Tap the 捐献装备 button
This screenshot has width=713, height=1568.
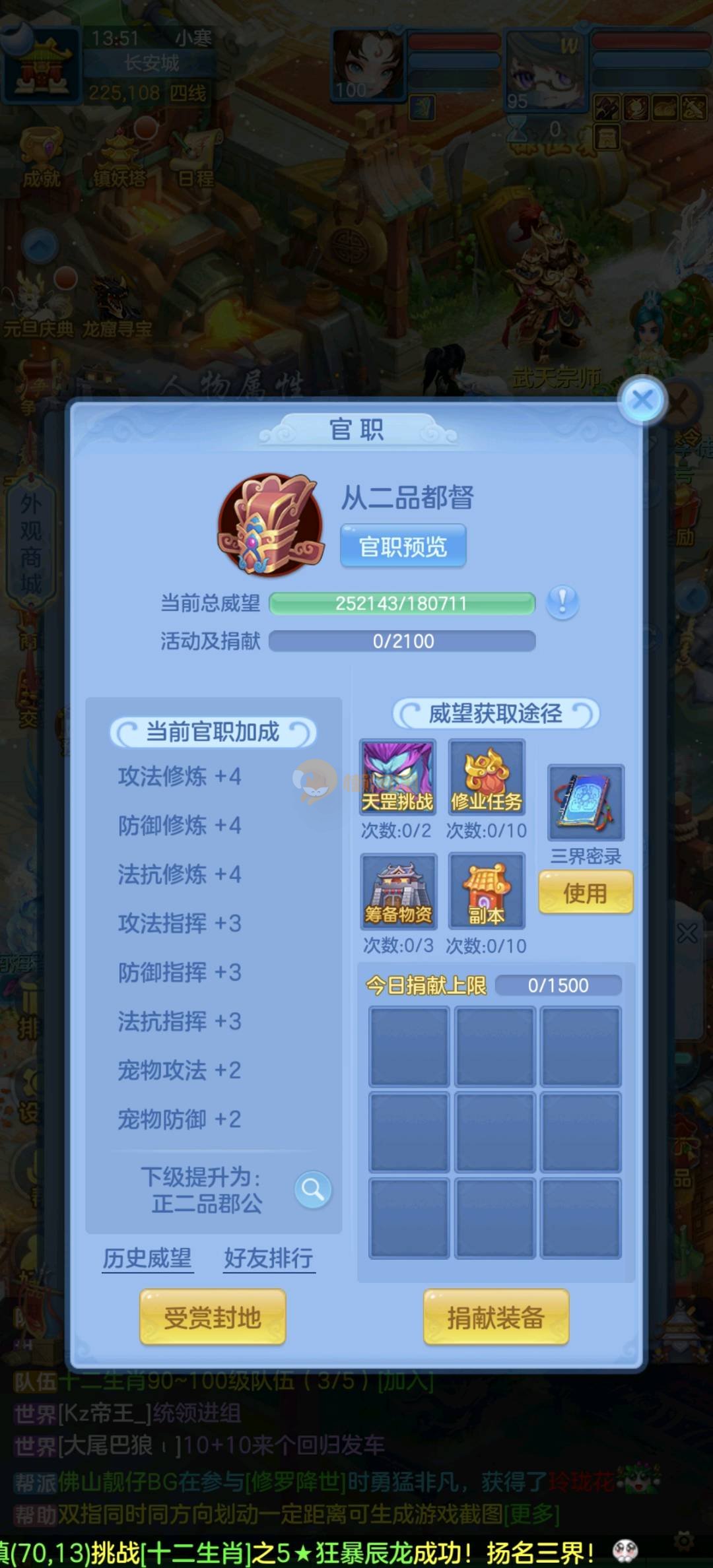coord(495,1317)
